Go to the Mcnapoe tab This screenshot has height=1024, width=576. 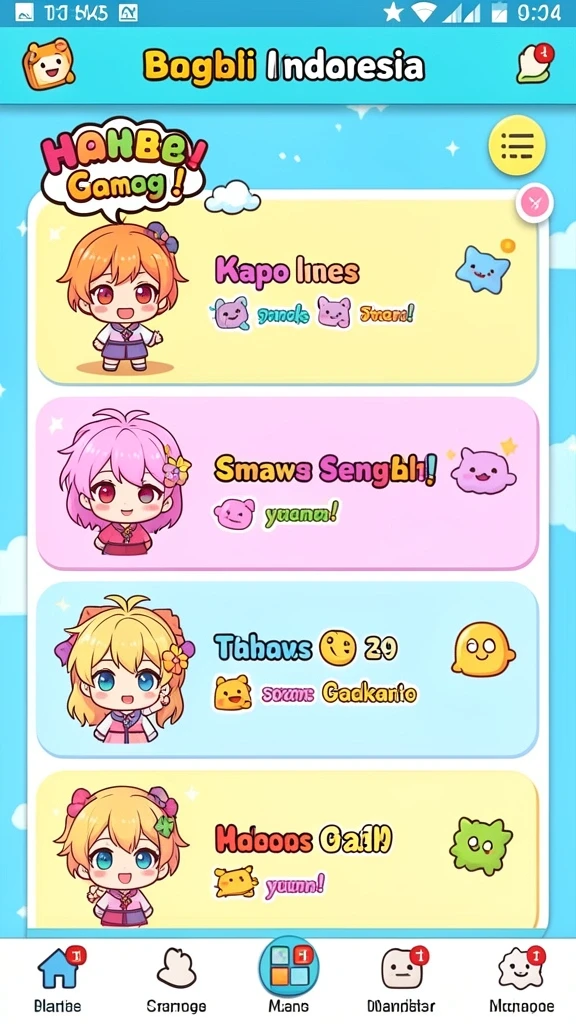coord(521,978)
